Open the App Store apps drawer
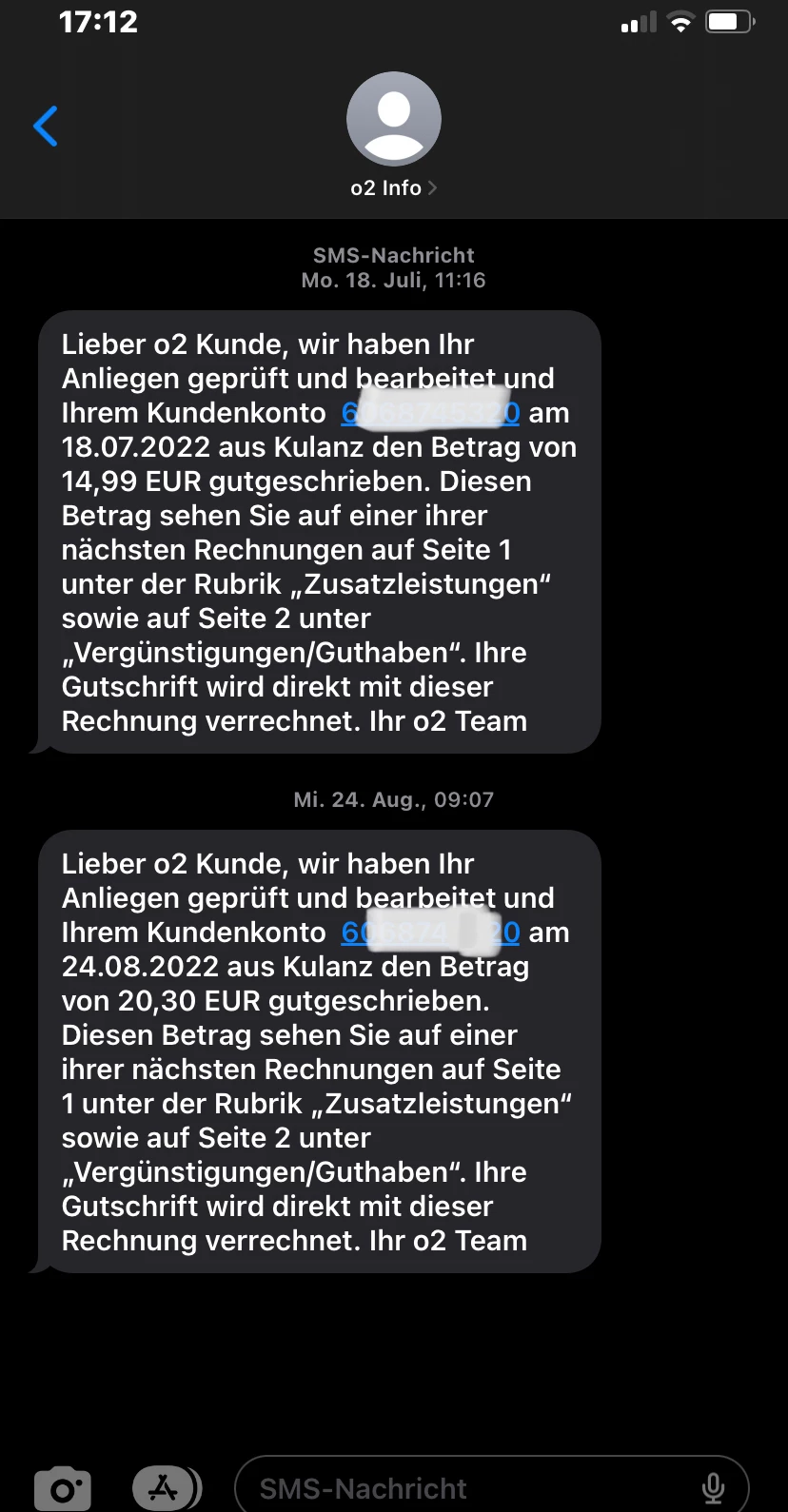Screen dimensions: 788x1512 click(x=166, y=1488)
